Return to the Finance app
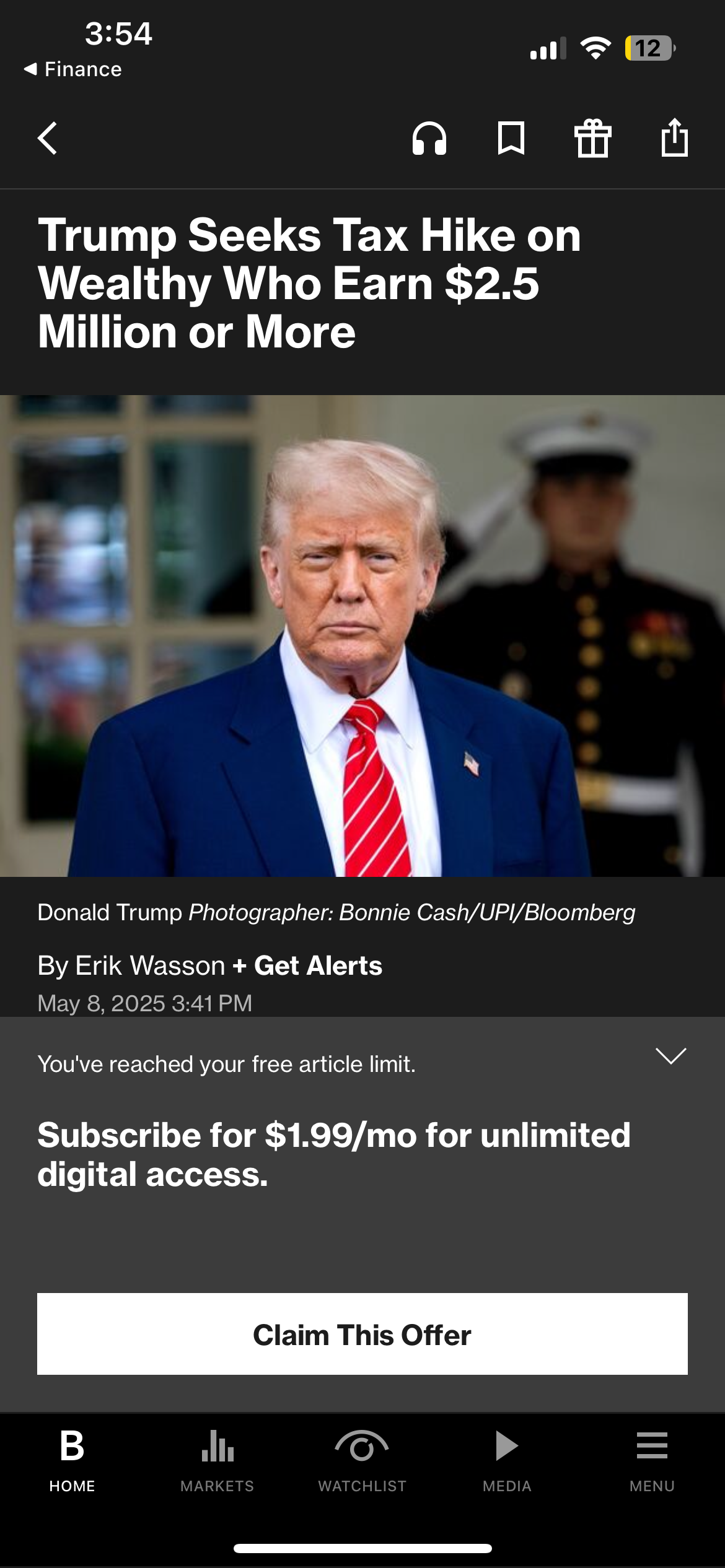The height and width of the screenshot is (1568, 725). [72, 69]
